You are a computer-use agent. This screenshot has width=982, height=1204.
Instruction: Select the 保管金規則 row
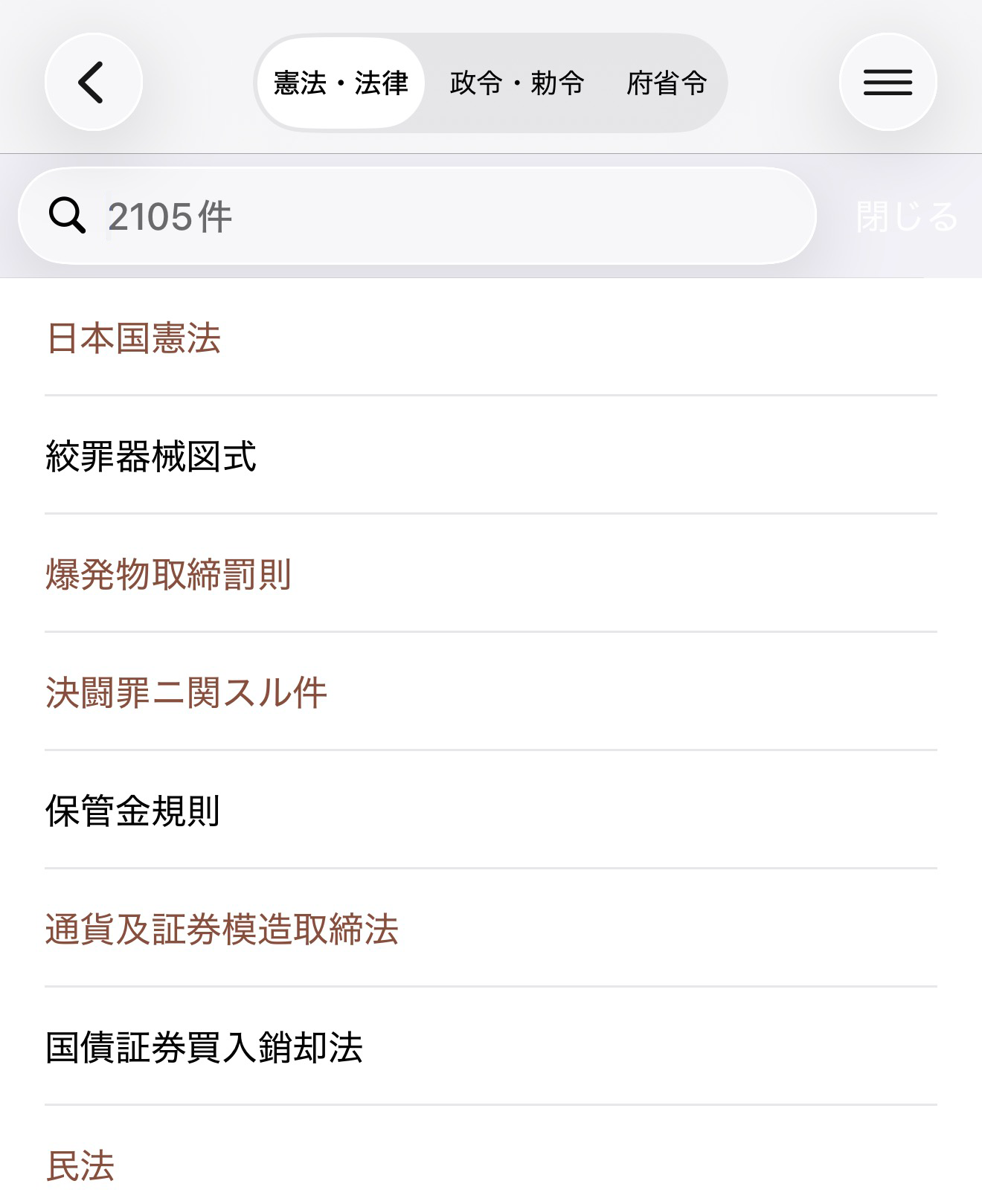click(x=133, y=811)
